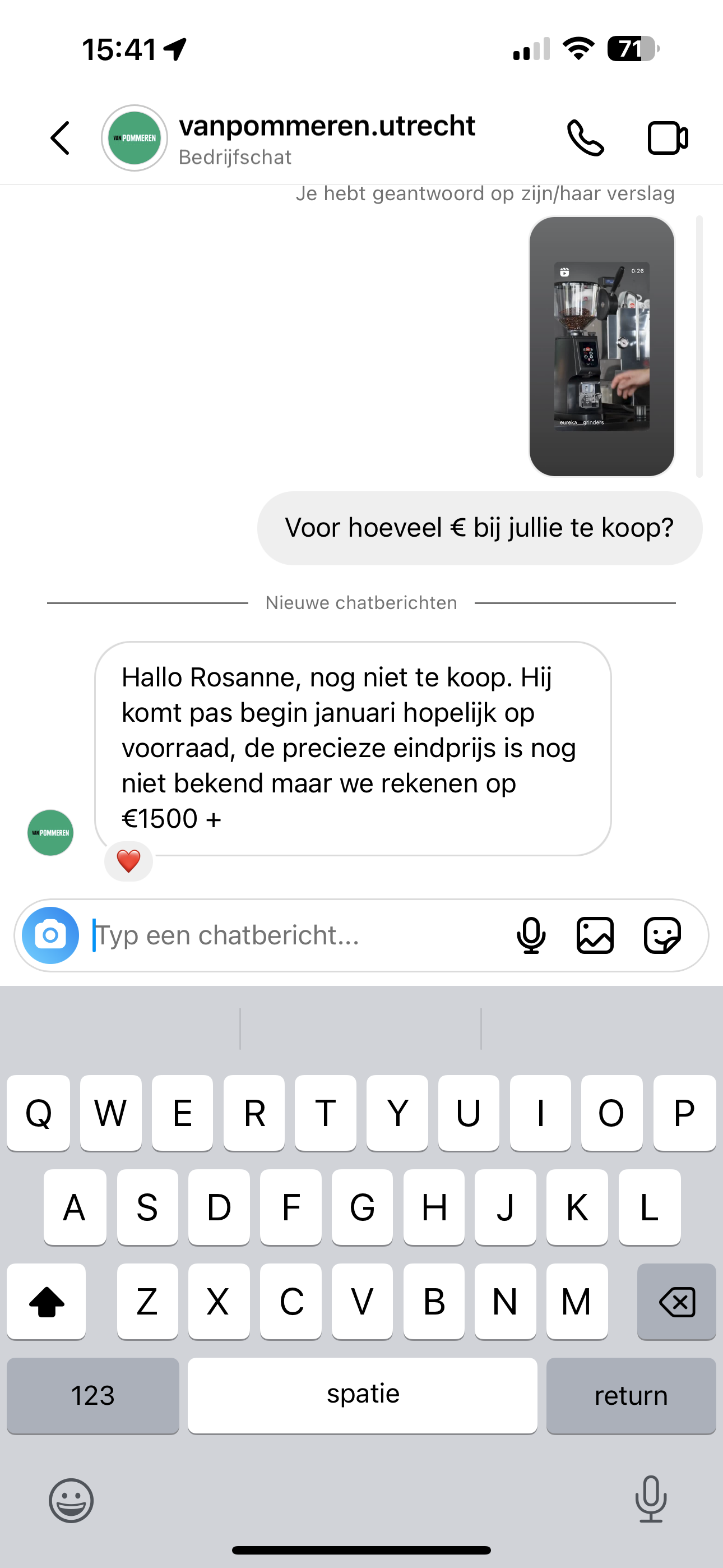Open the camera from the message bar
The width and height of the screenshot is (723, 1568).
click(x=50, y=935)
